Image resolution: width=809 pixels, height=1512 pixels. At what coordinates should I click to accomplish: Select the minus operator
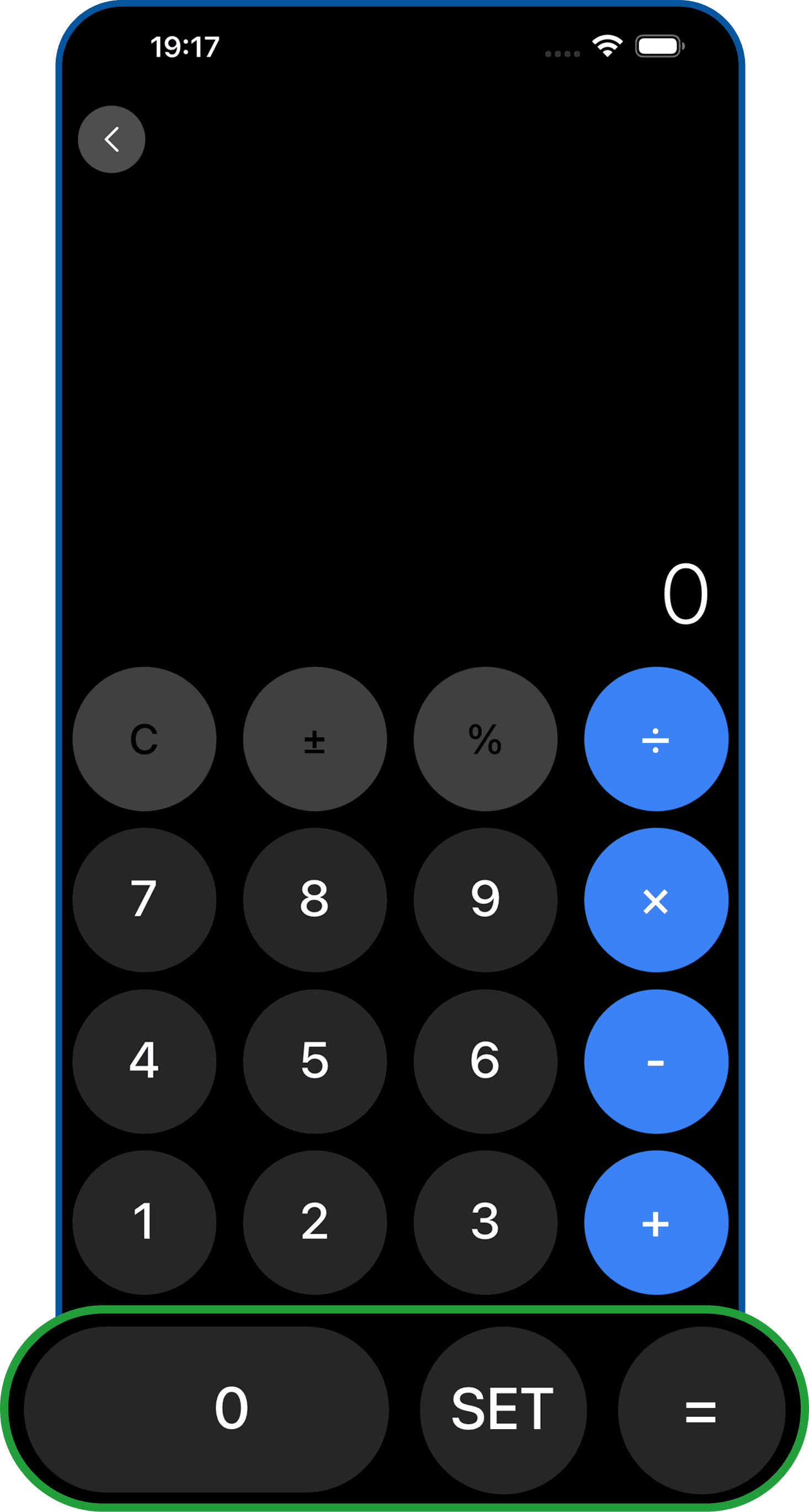point(656,1061)
